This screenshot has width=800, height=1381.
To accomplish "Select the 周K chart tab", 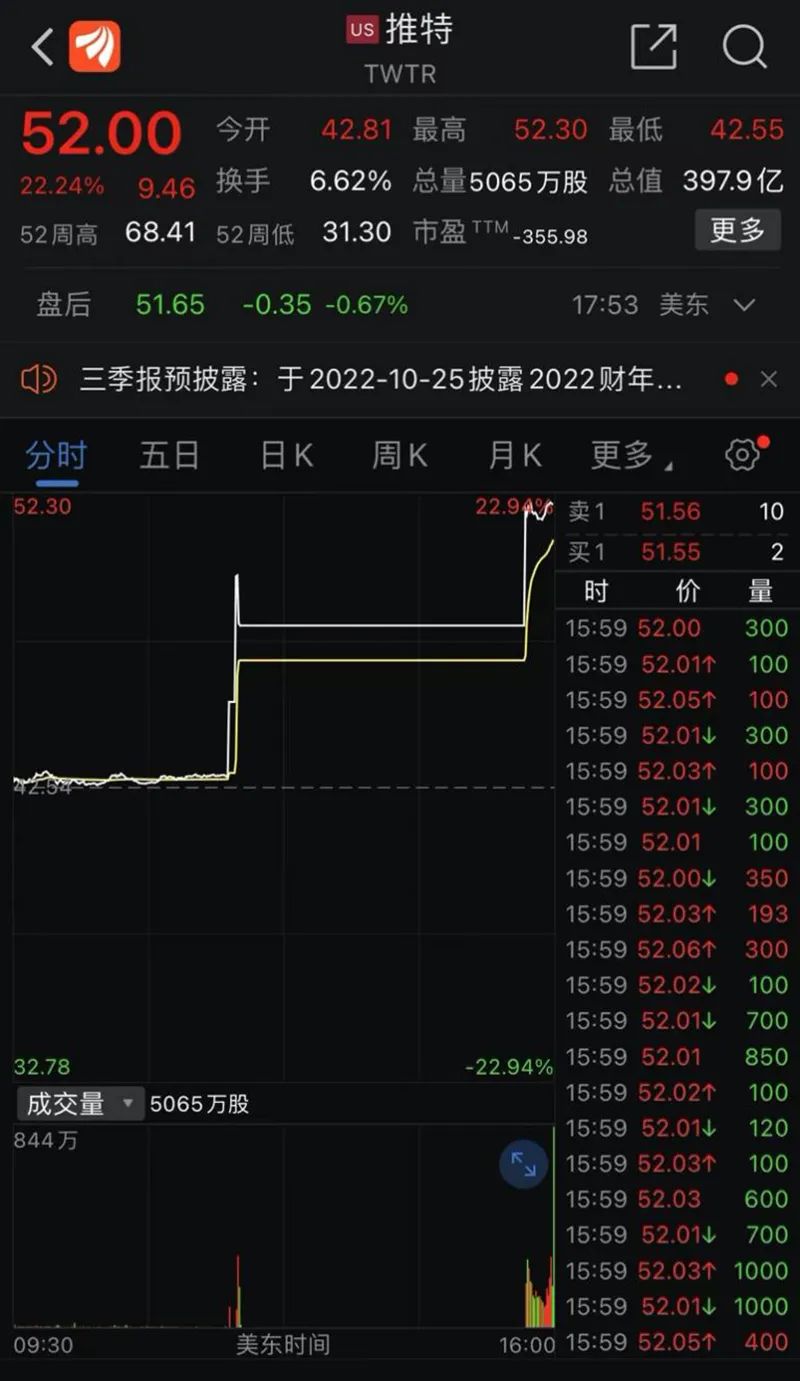I will [x=399, y=456].
